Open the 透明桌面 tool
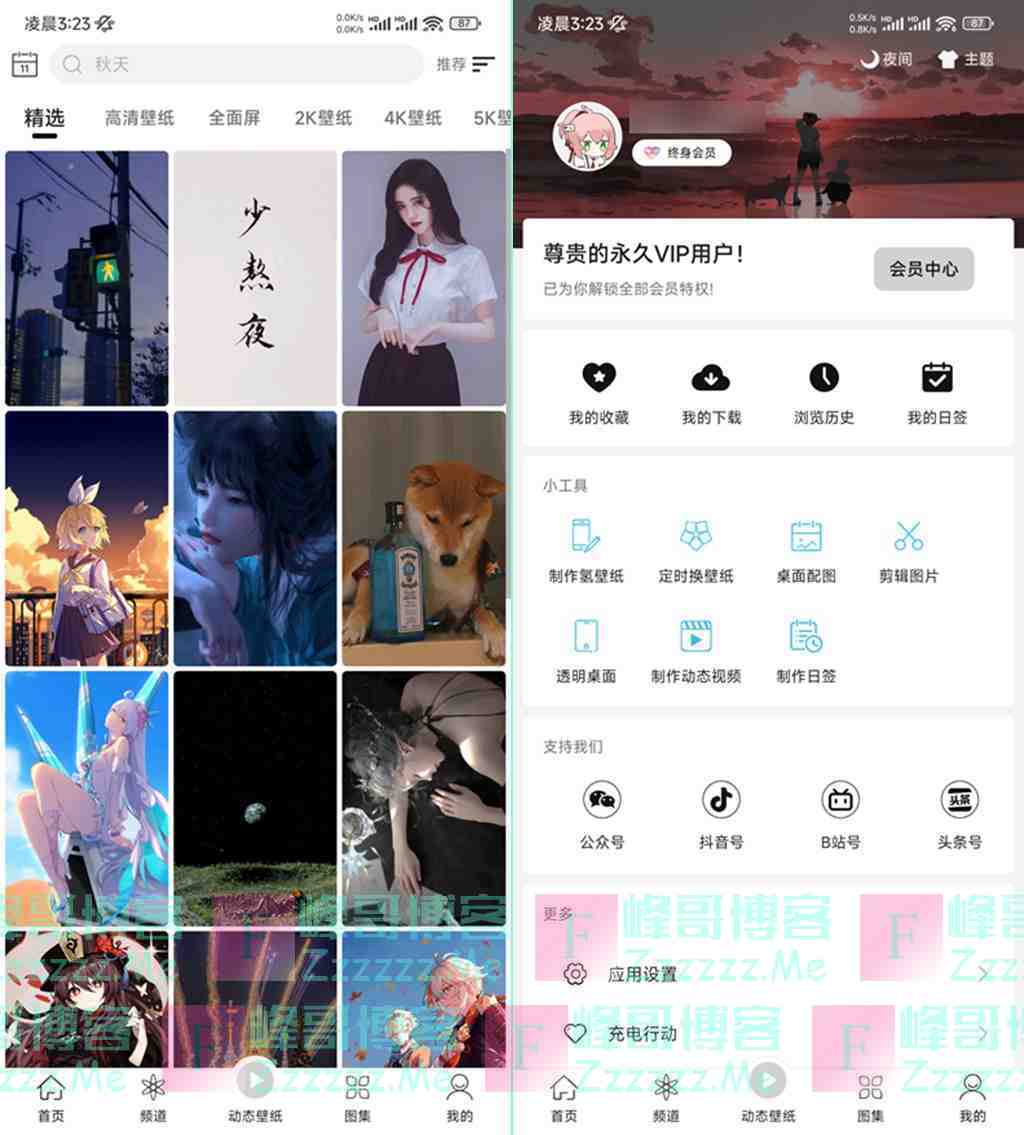The height and width of the screenshot is (1135, 1024). pos(586,650)
